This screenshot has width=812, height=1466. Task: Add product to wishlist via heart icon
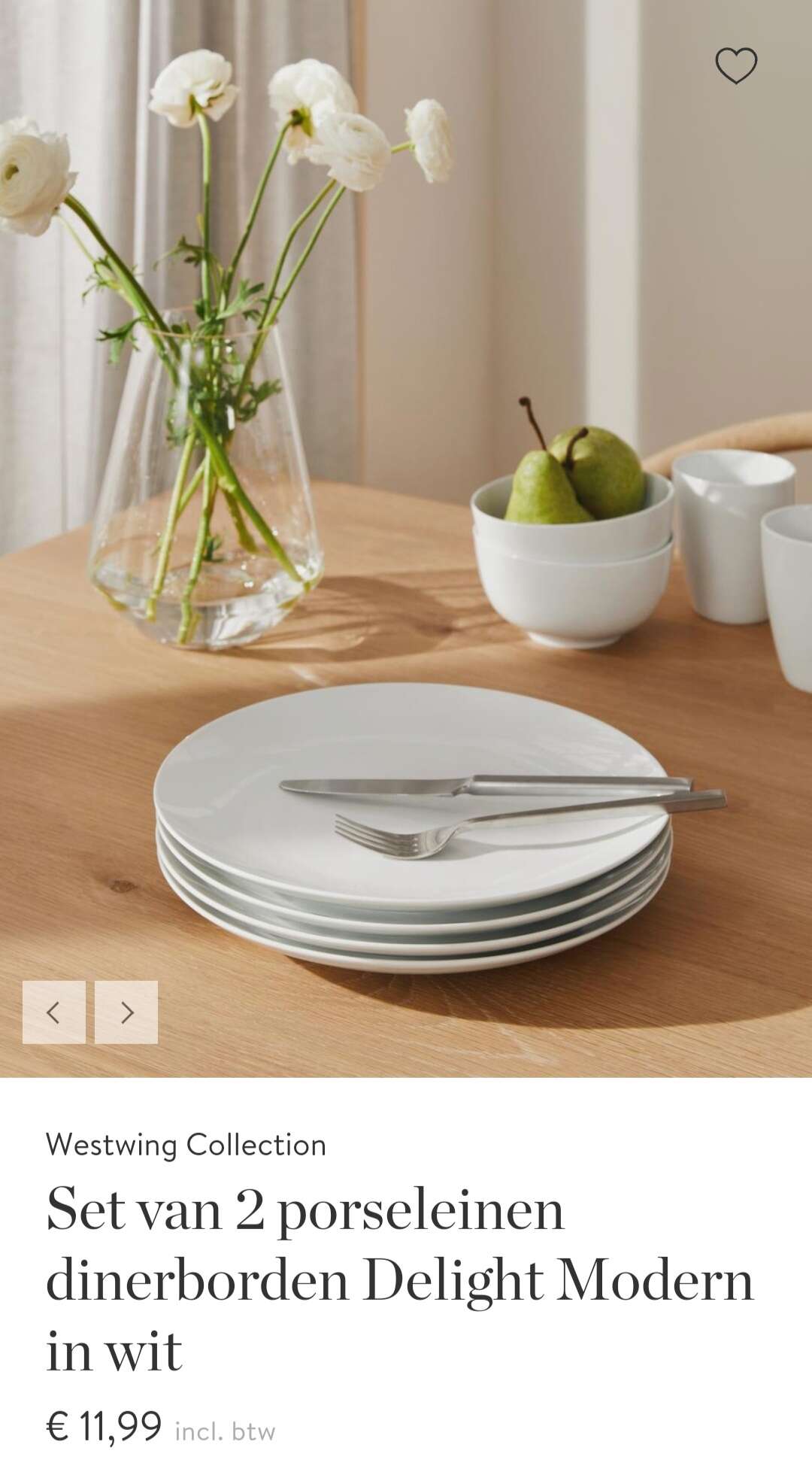pyautogui.click(x=736, y=65)
